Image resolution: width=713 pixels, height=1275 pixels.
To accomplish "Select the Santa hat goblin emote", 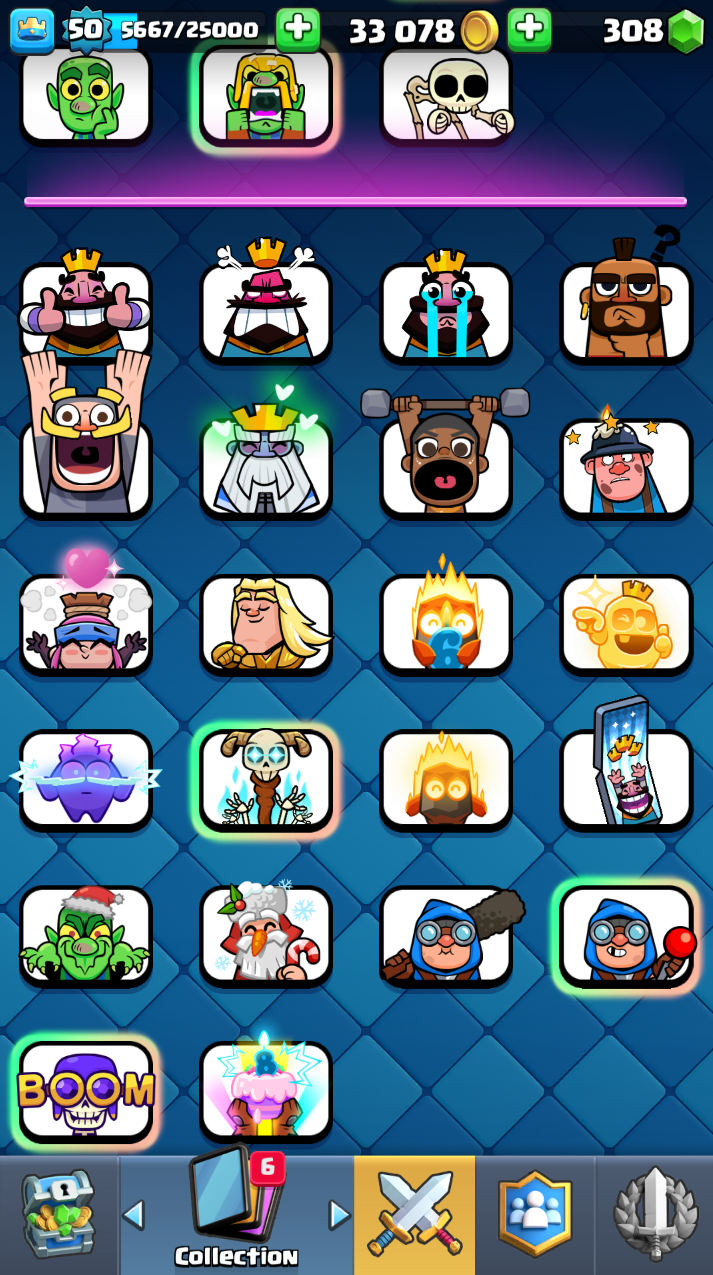I will 86,936.
